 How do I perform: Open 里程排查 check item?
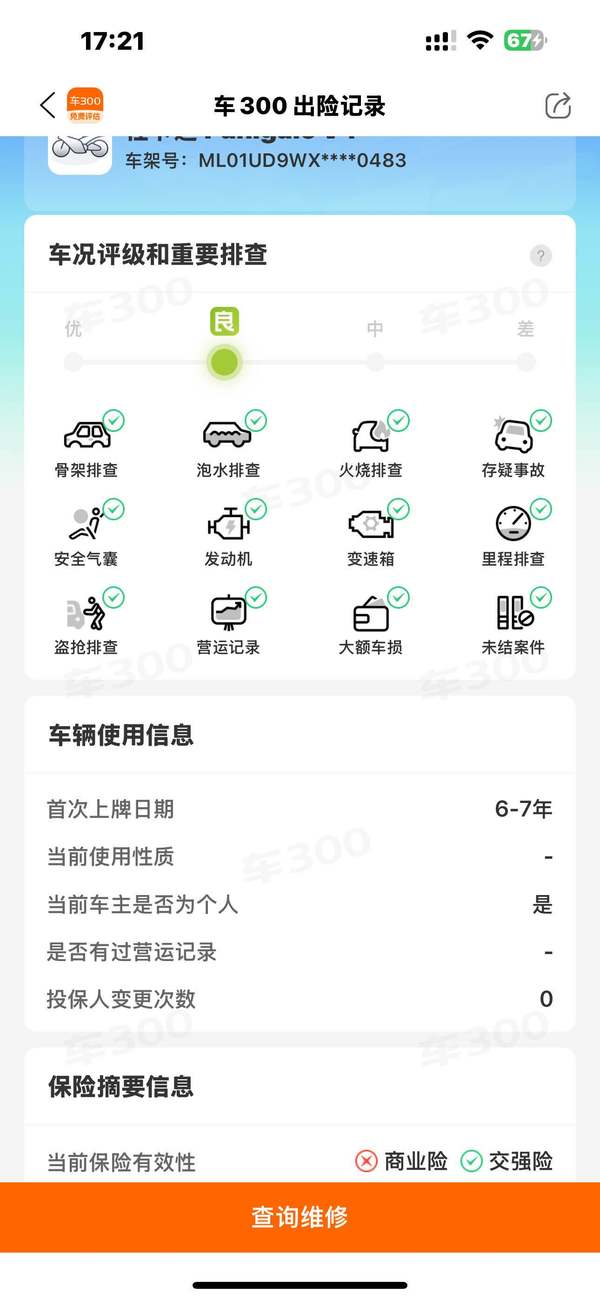point(513,535)
